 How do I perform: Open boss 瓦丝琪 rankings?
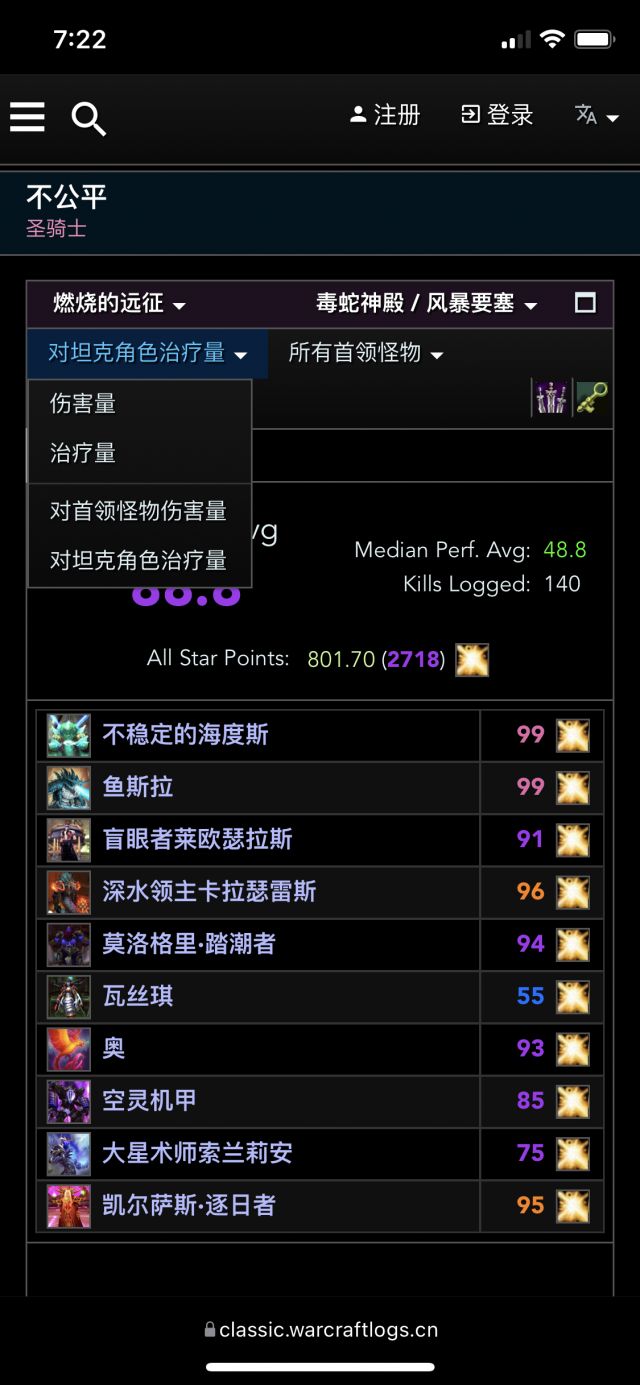138,996
